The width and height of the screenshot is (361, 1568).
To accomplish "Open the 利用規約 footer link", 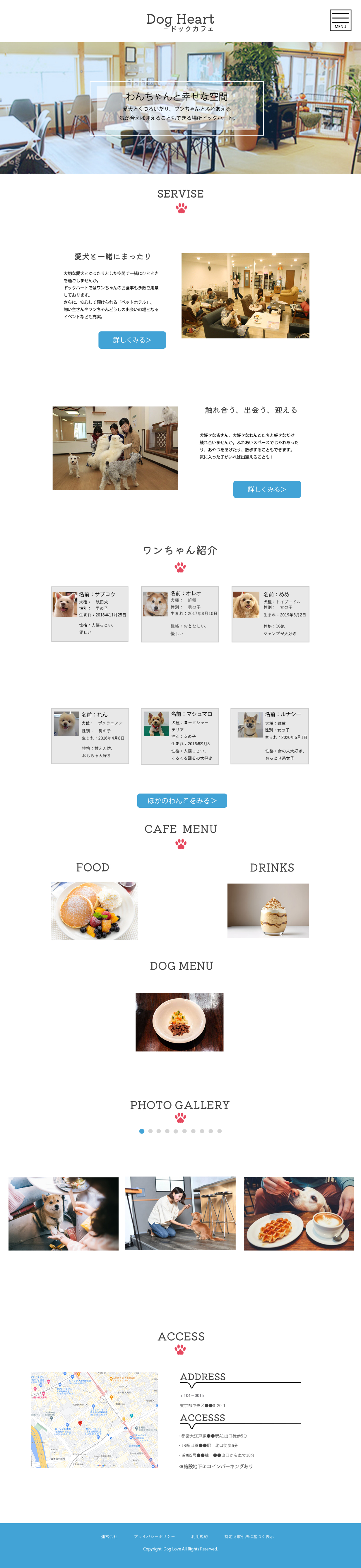I will pos(200,1536).
